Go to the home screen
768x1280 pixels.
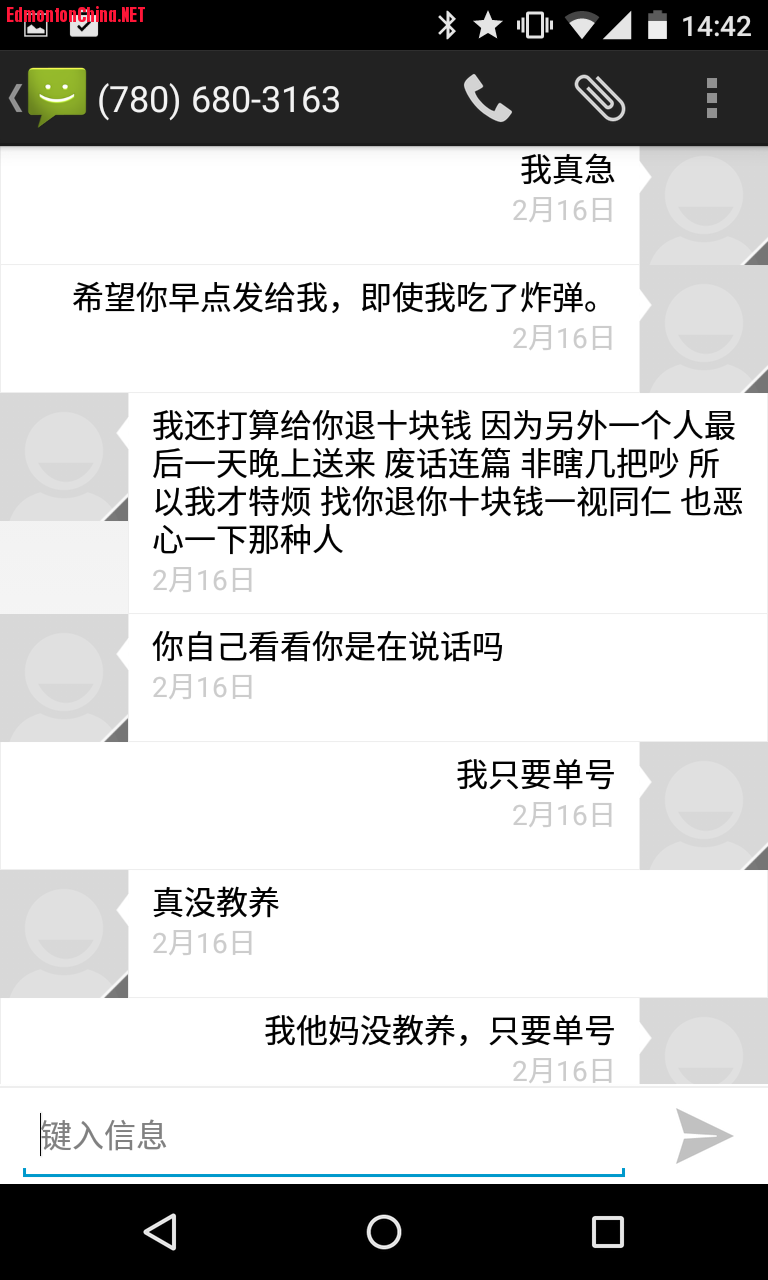pos(384,1232)
